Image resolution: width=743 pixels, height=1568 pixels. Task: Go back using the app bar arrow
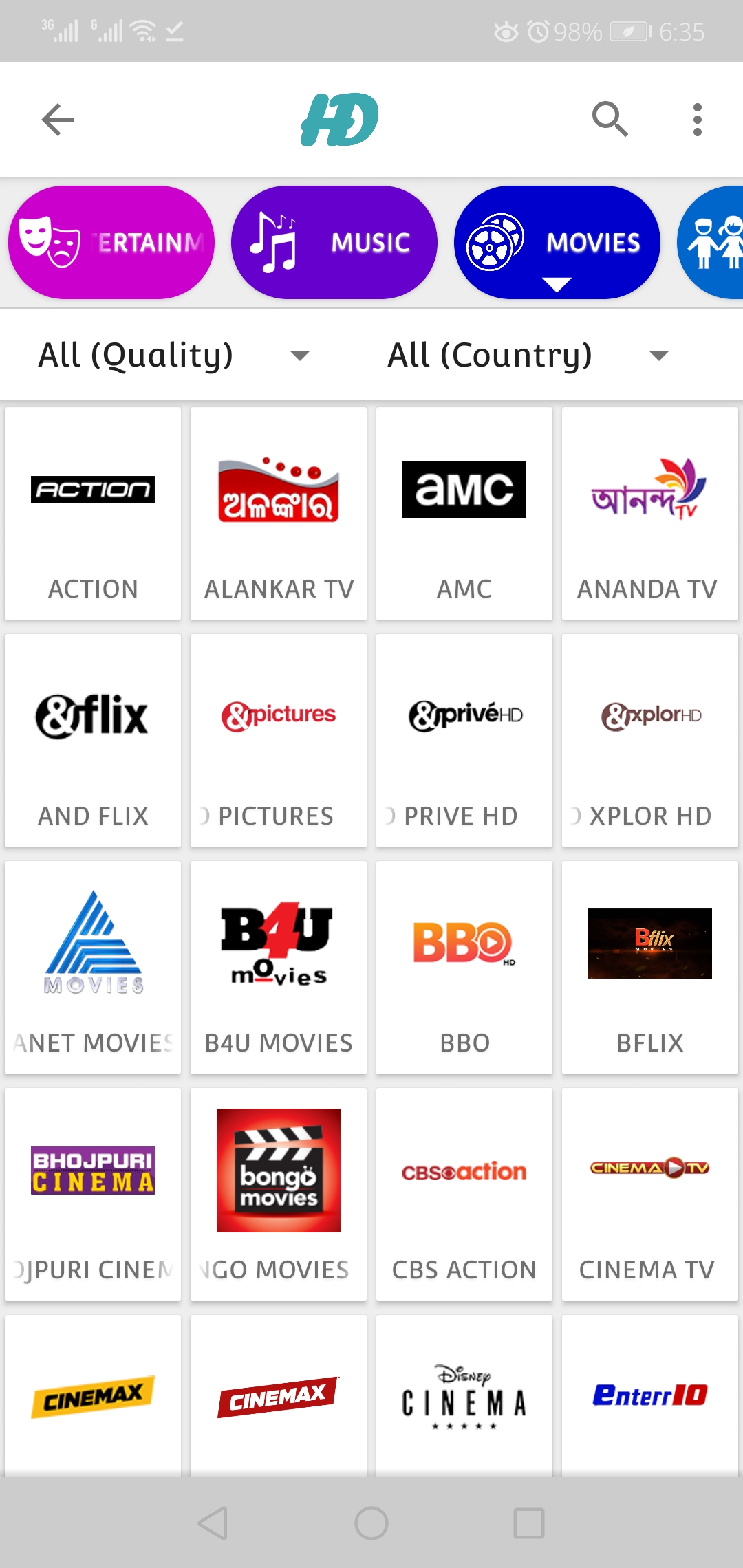coord(58,120)
